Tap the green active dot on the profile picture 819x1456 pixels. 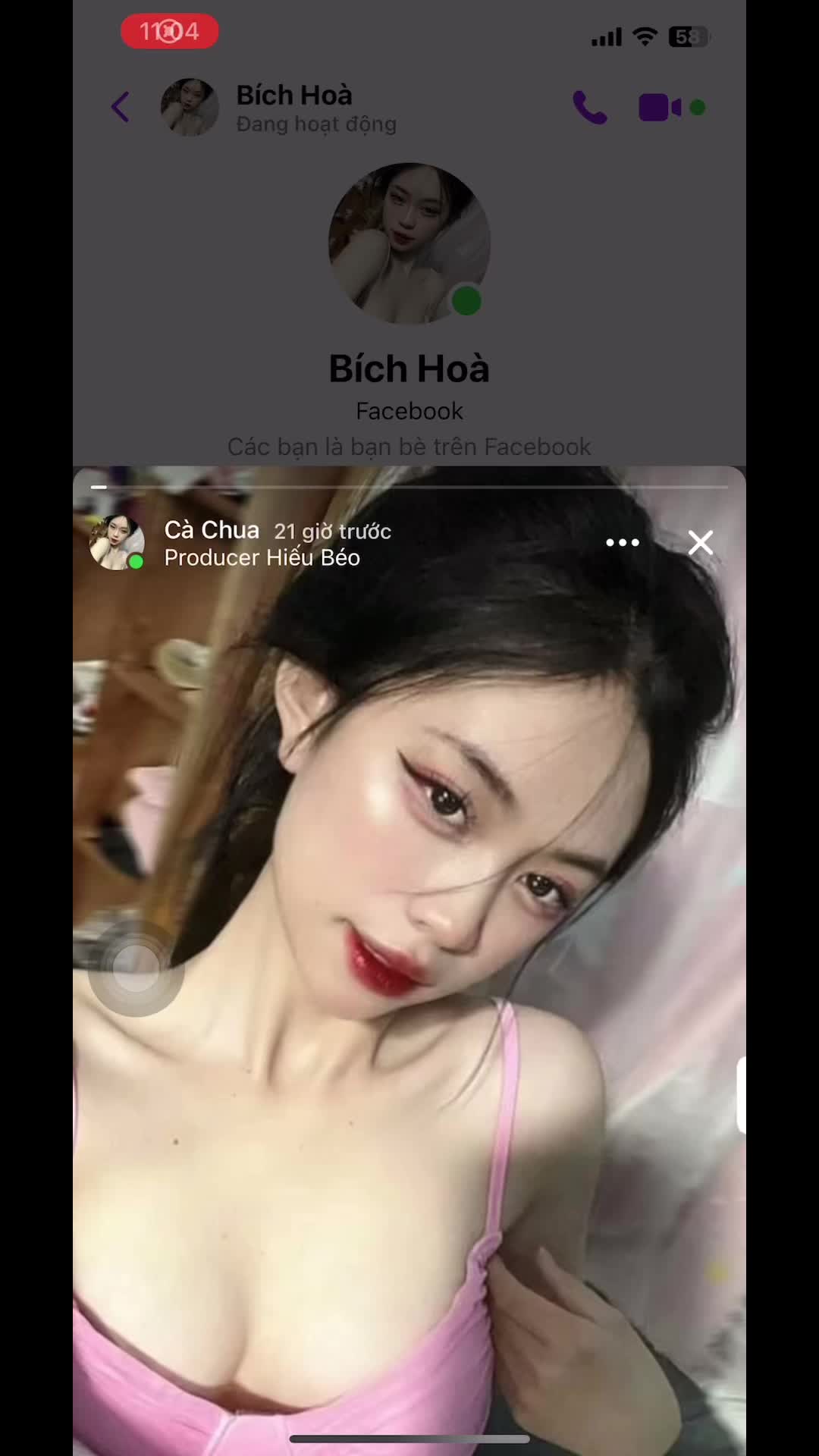[x=467, y=301]
